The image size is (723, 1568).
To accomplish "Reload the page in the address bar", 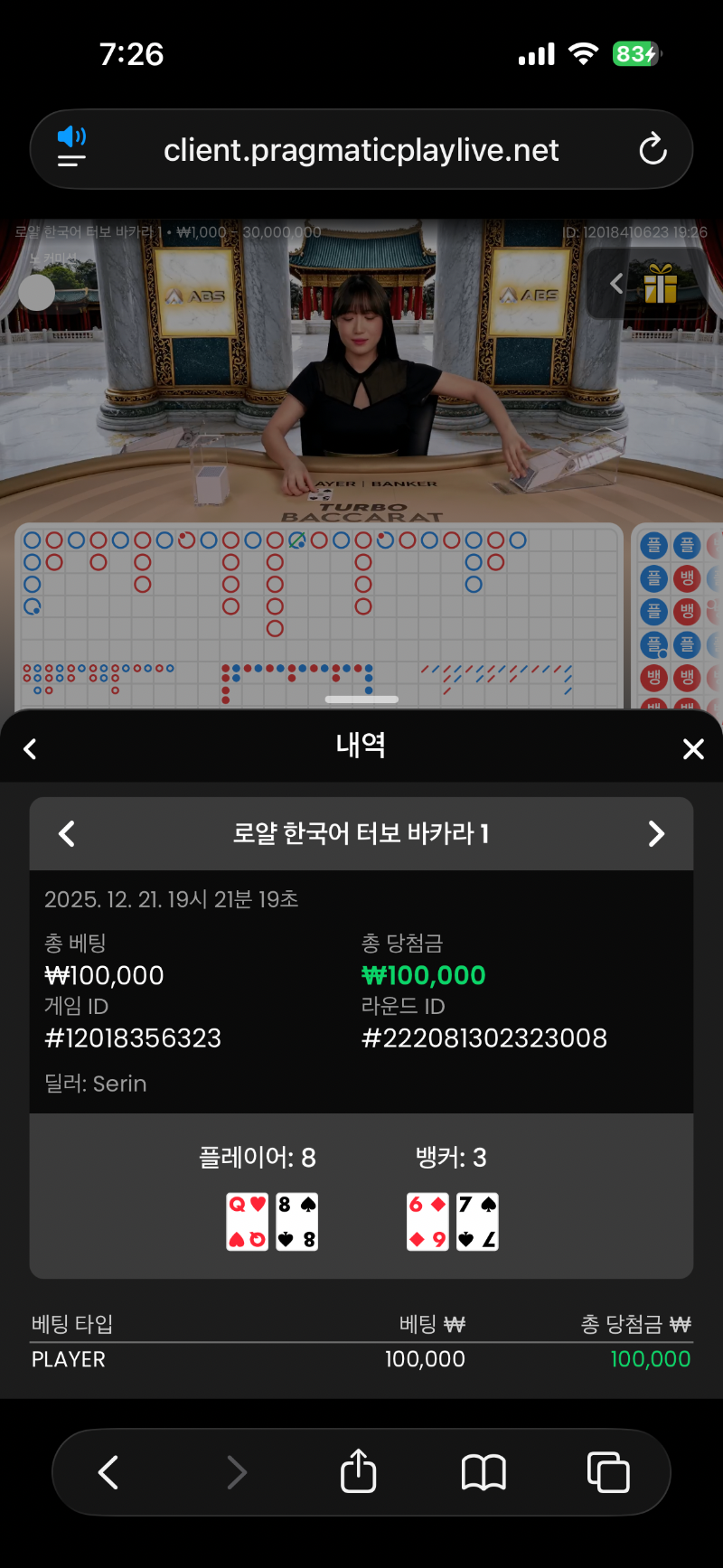I will [653, 149].
